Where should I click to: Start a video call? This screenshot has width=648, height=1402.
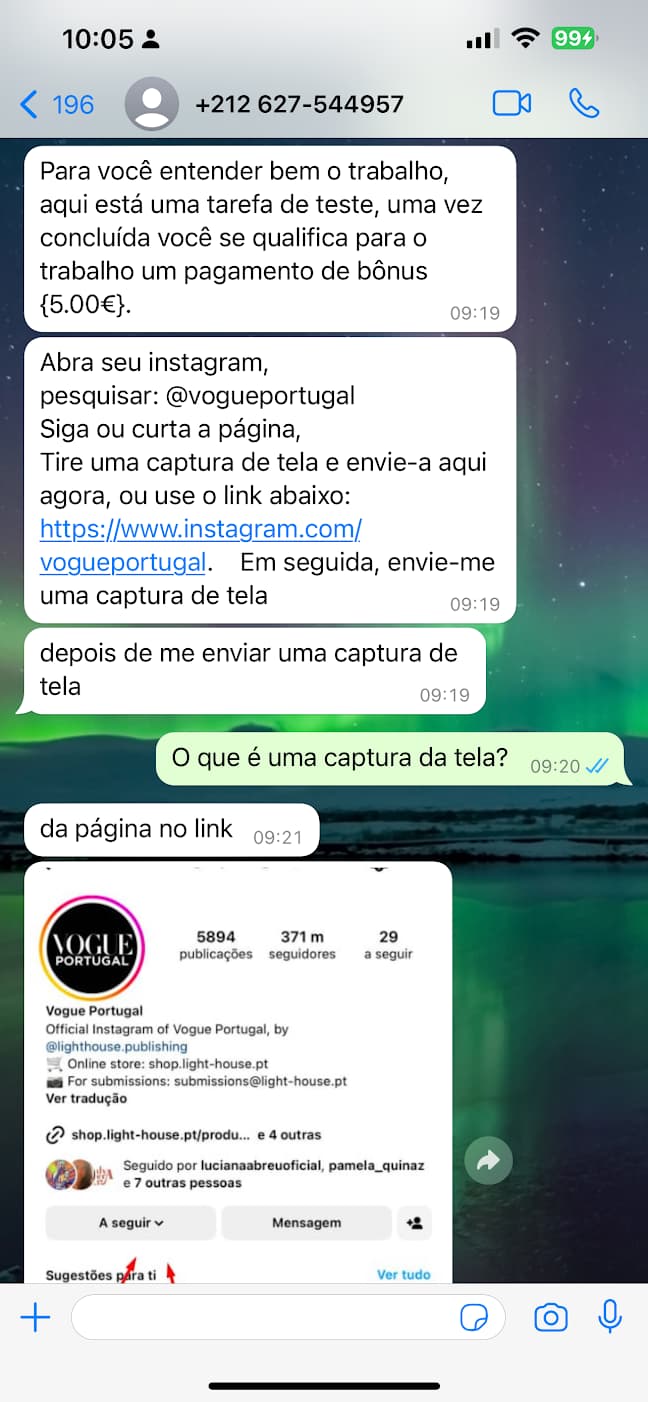click(512, 104)
